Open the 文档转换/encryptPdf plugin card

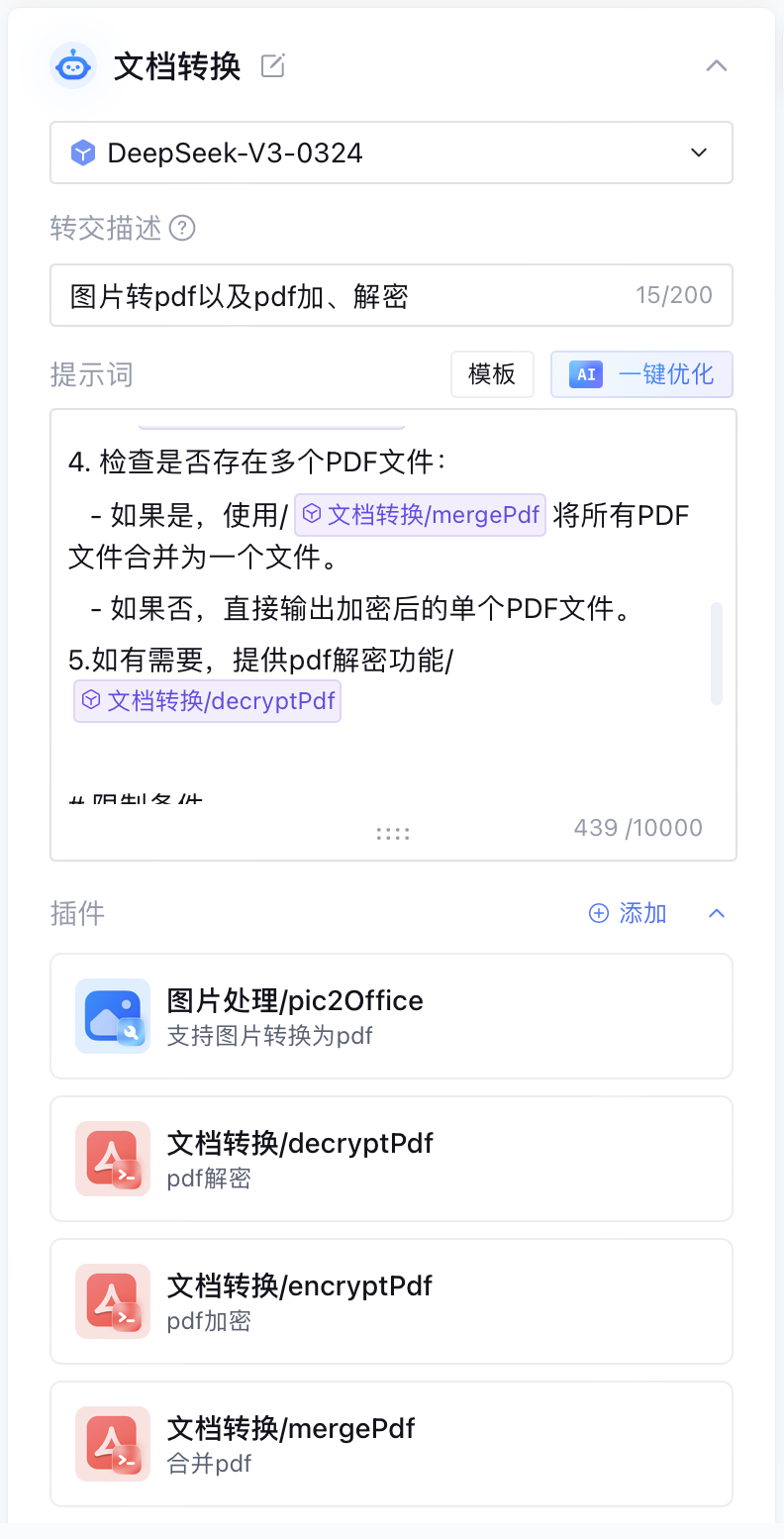391,1301
